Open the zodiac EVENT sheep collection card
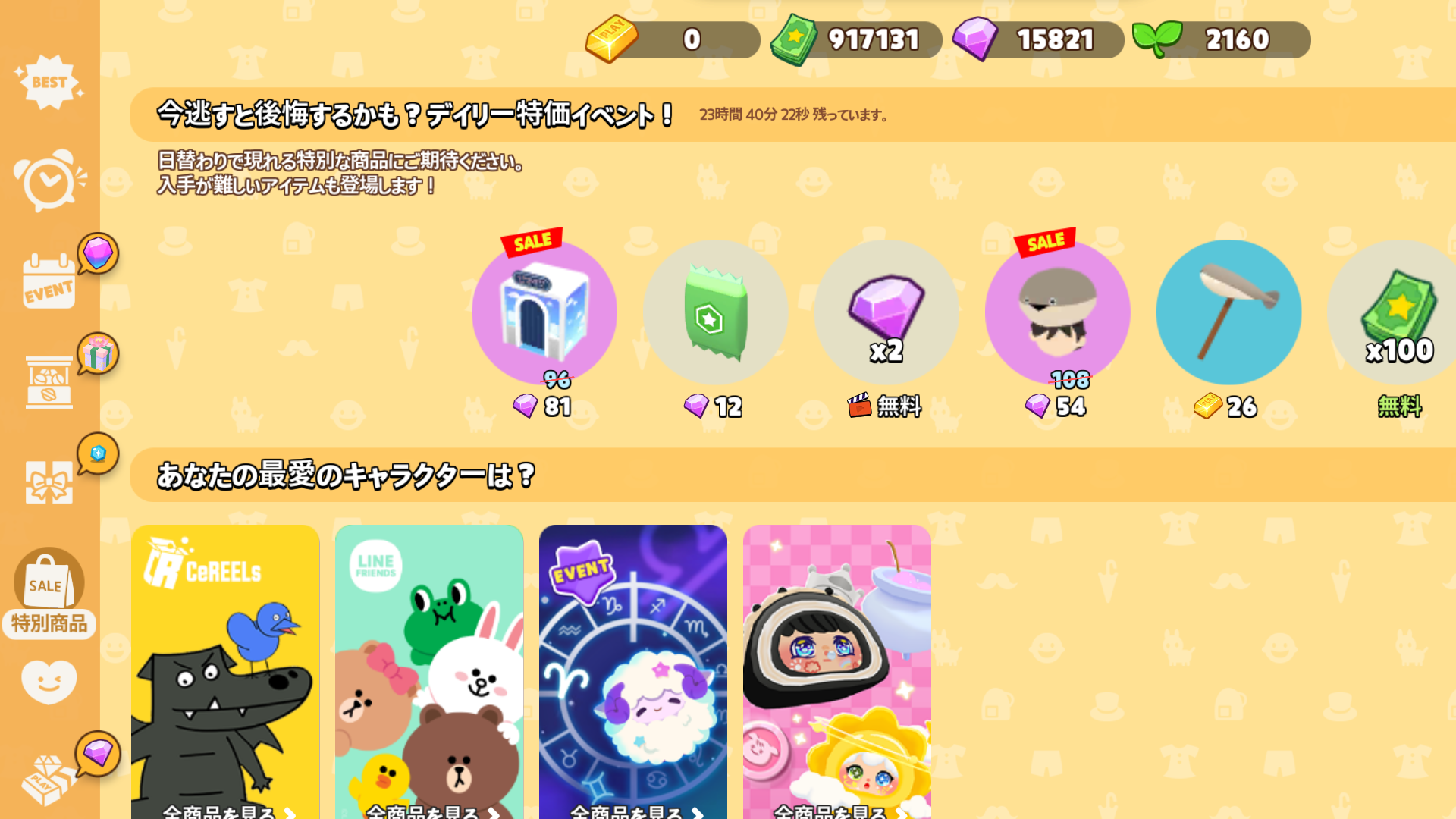The height and width of the screenshot is (819, 1456). tap(633, 671)
